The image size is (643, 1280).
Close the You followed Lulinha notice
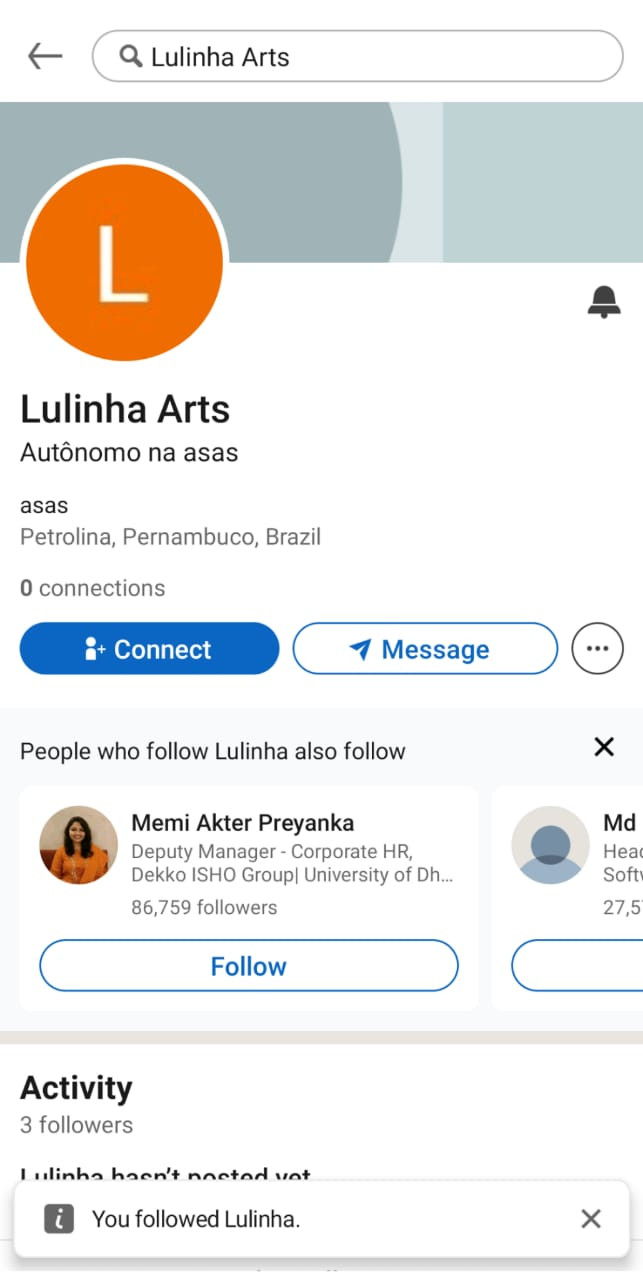[x=591, y=1218]
